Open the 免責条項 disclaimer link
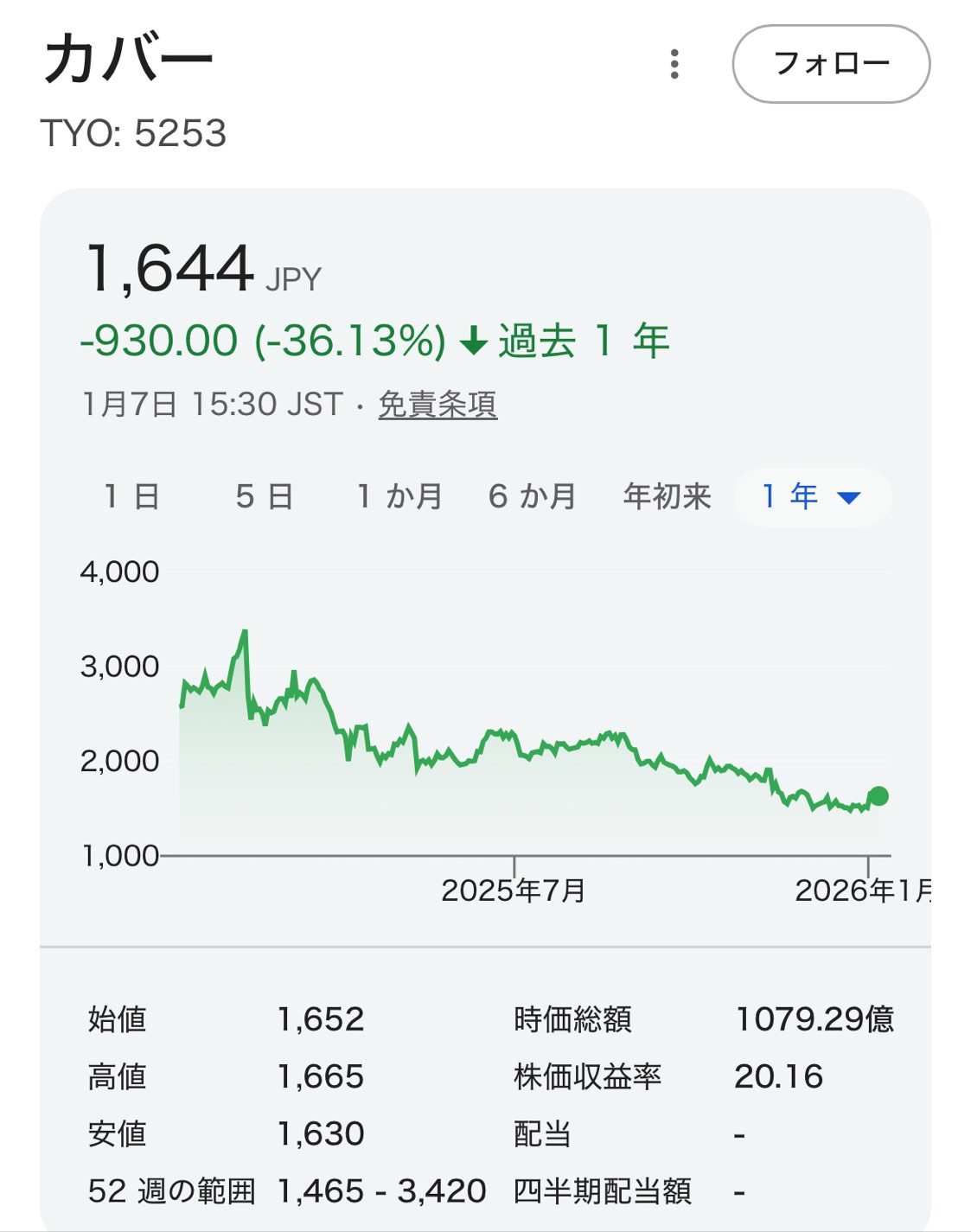 tap(438, 405)
